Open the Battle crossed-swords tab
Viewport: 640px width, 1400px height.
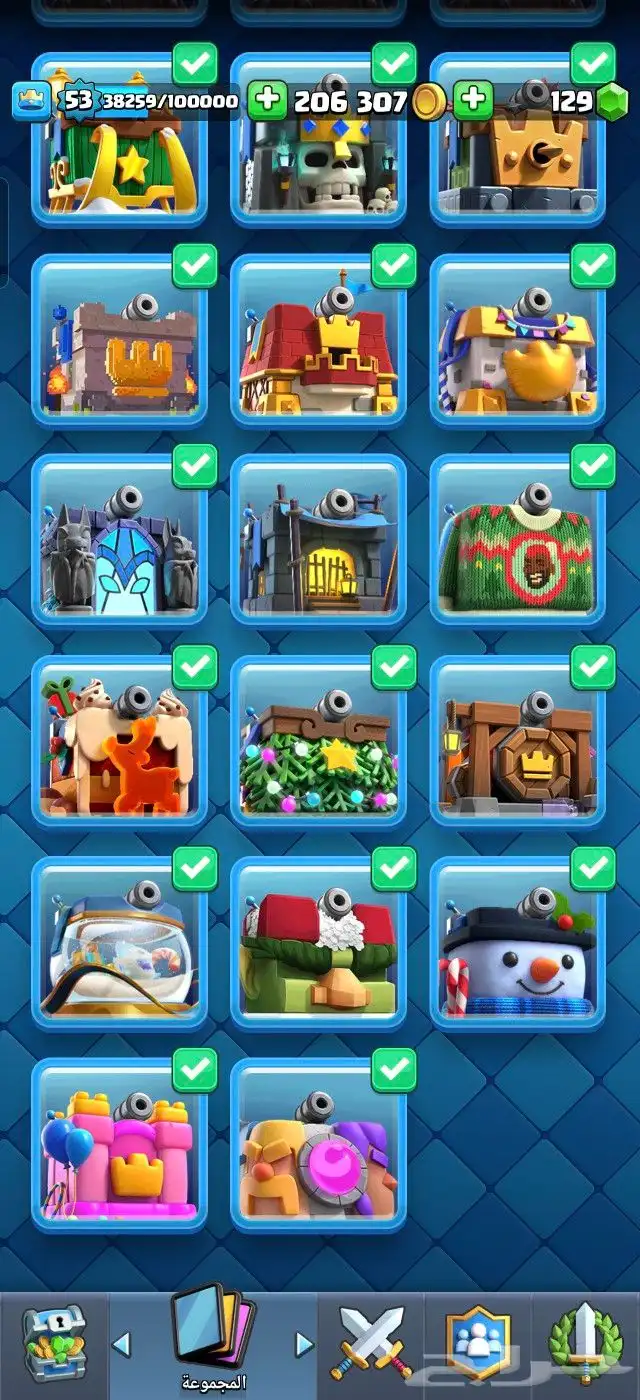click(x=371, y=1343)
